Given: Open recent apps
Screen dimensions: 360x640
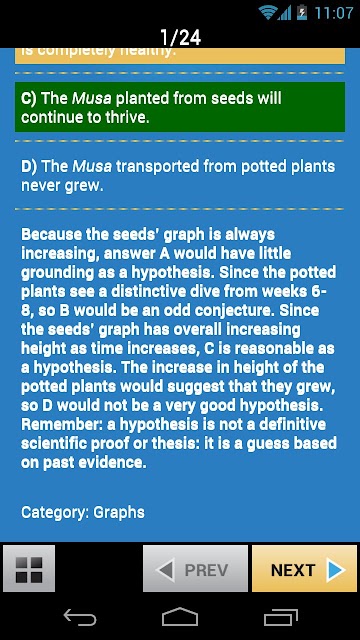Looking at the screenshot, I should point(280,617).
